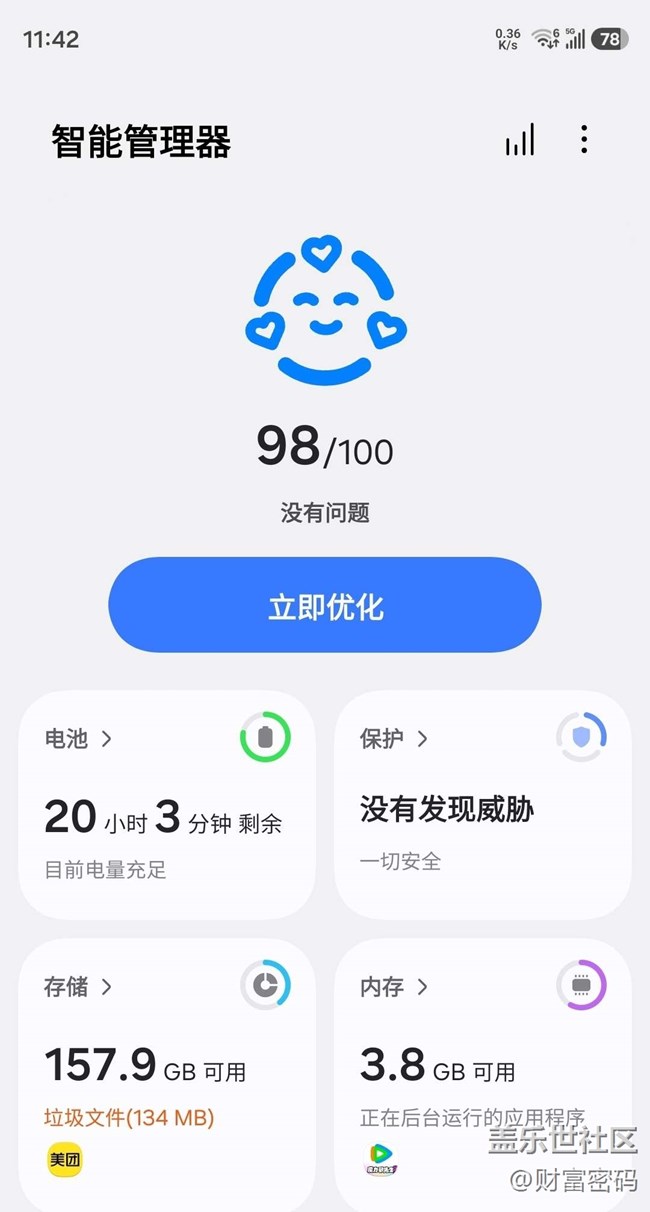
Task: Open the usage statistics bar chart icon
Action: point(520,140)
